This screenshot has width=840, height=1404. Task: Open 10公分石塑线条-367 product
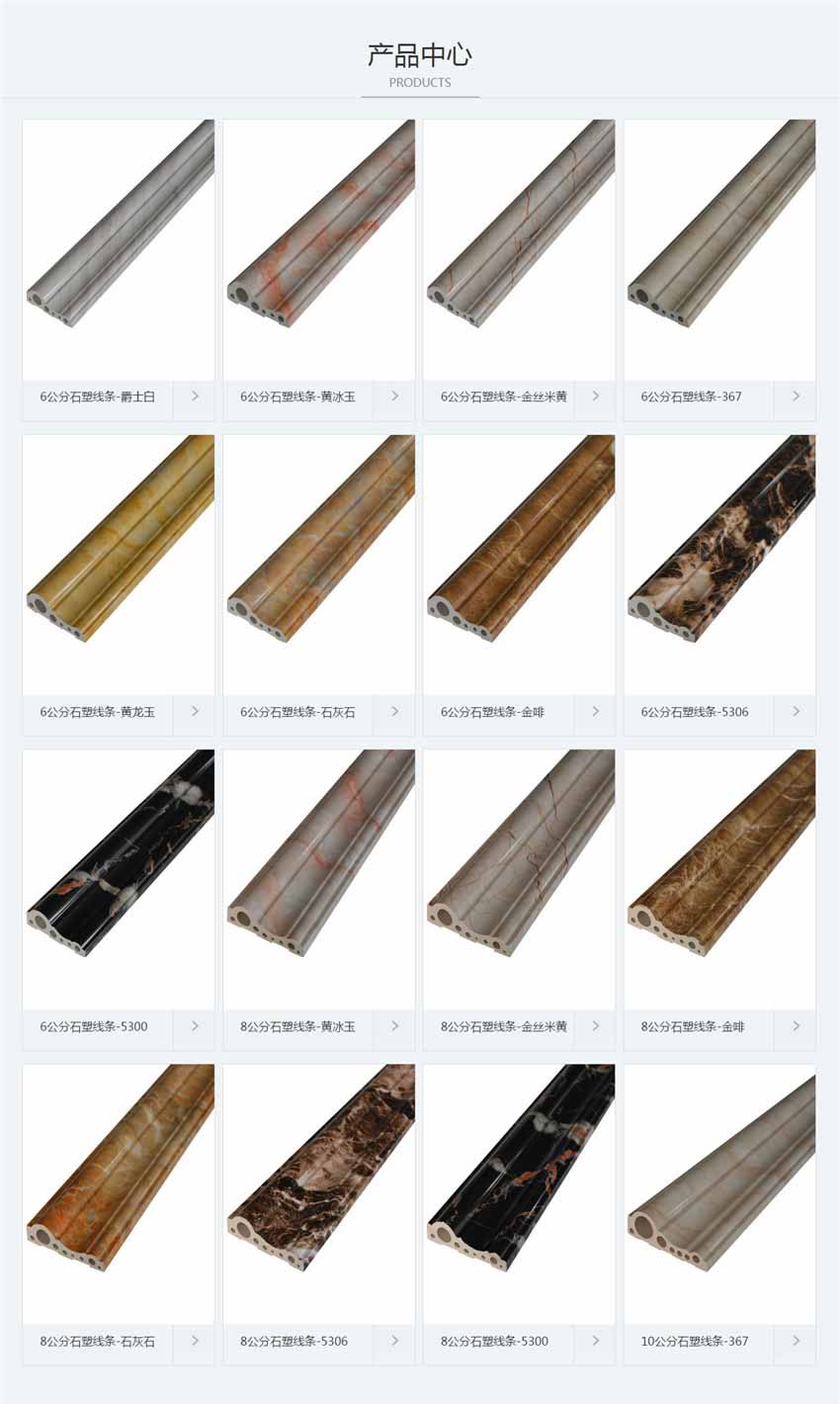719,1194
